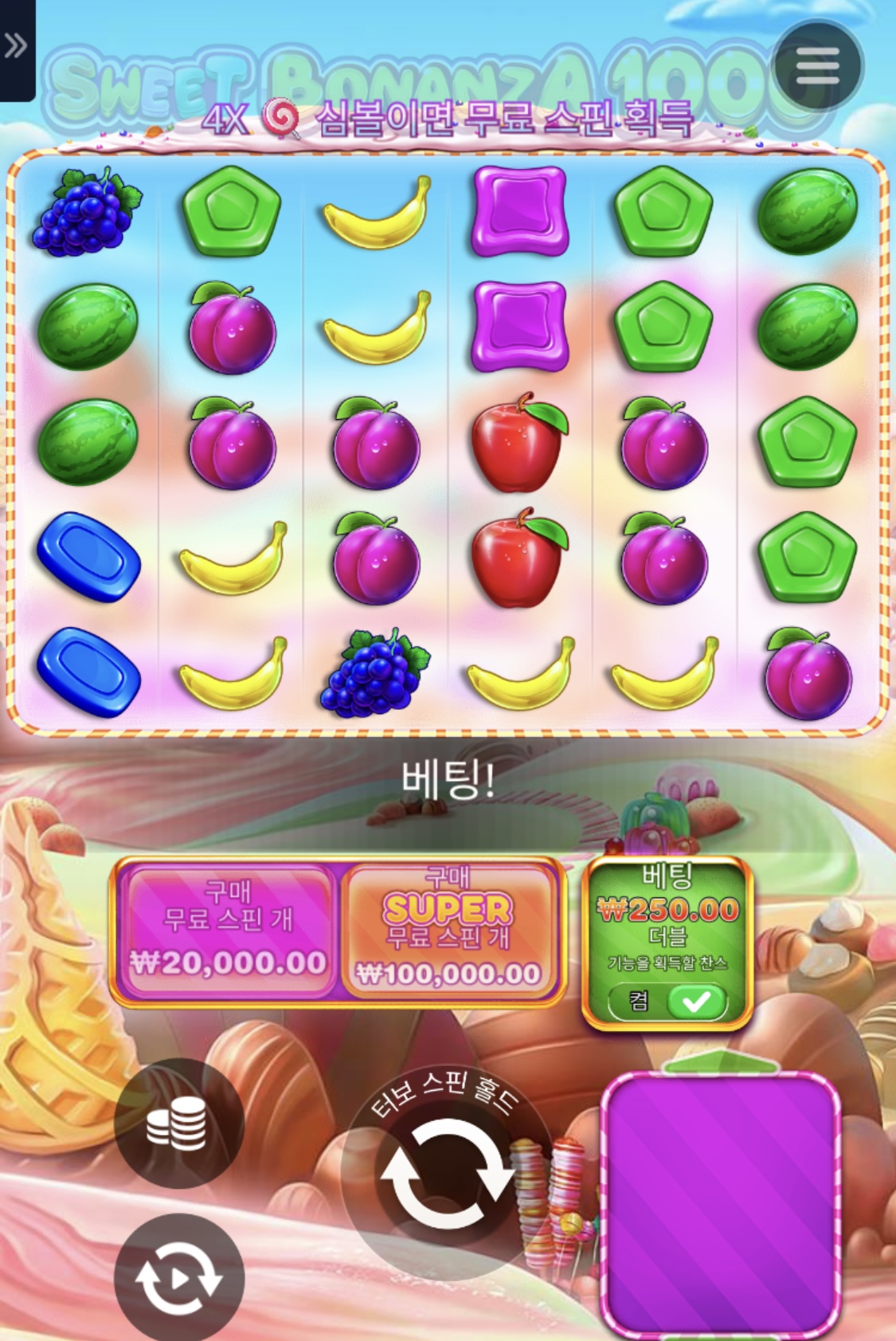This screenshot has height=1341, width=896.
Task: Spin the reels
Action: [x=447, y=1173]
